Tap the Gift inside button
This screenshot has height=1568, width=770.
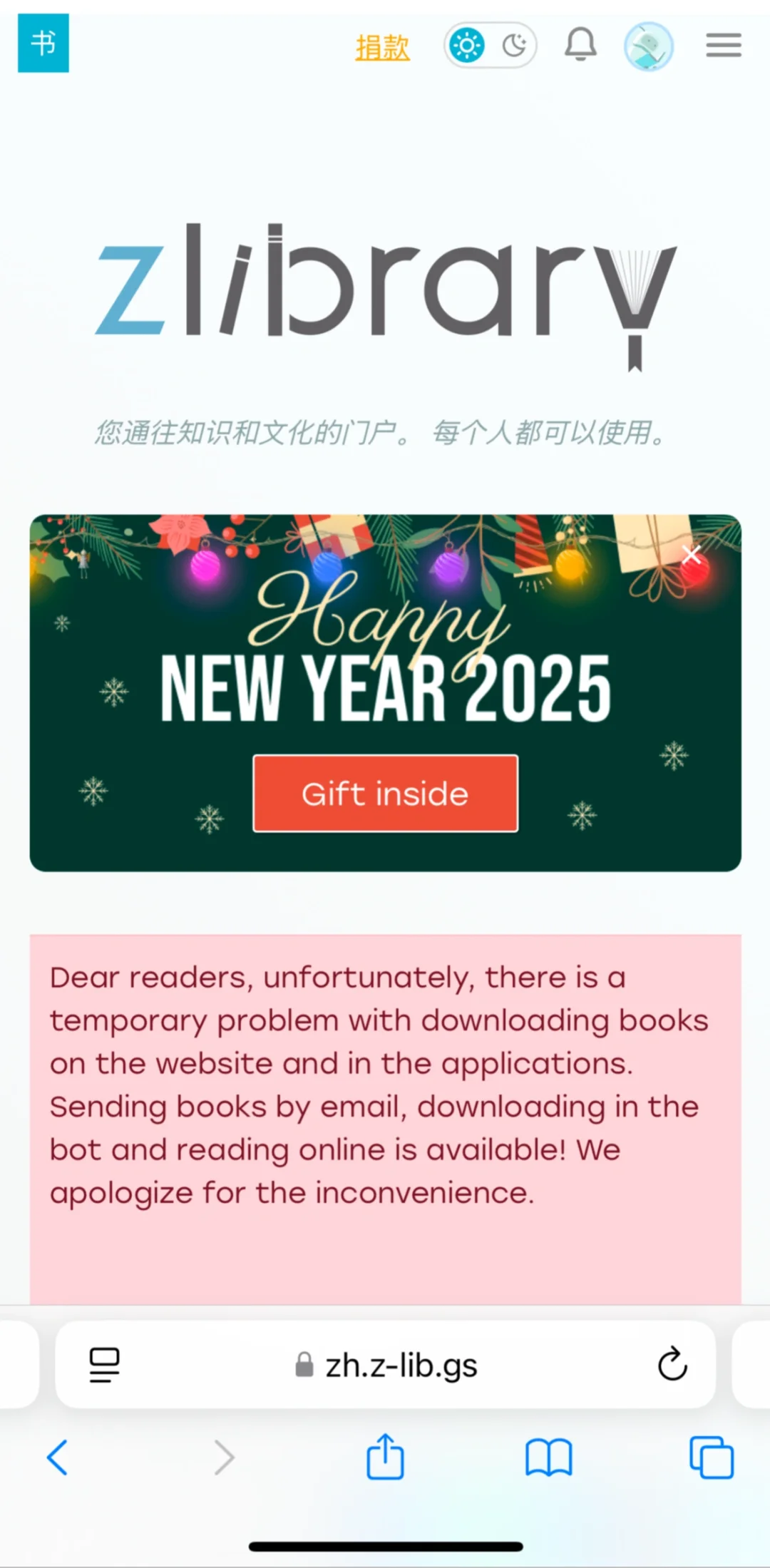click(386, 793)
